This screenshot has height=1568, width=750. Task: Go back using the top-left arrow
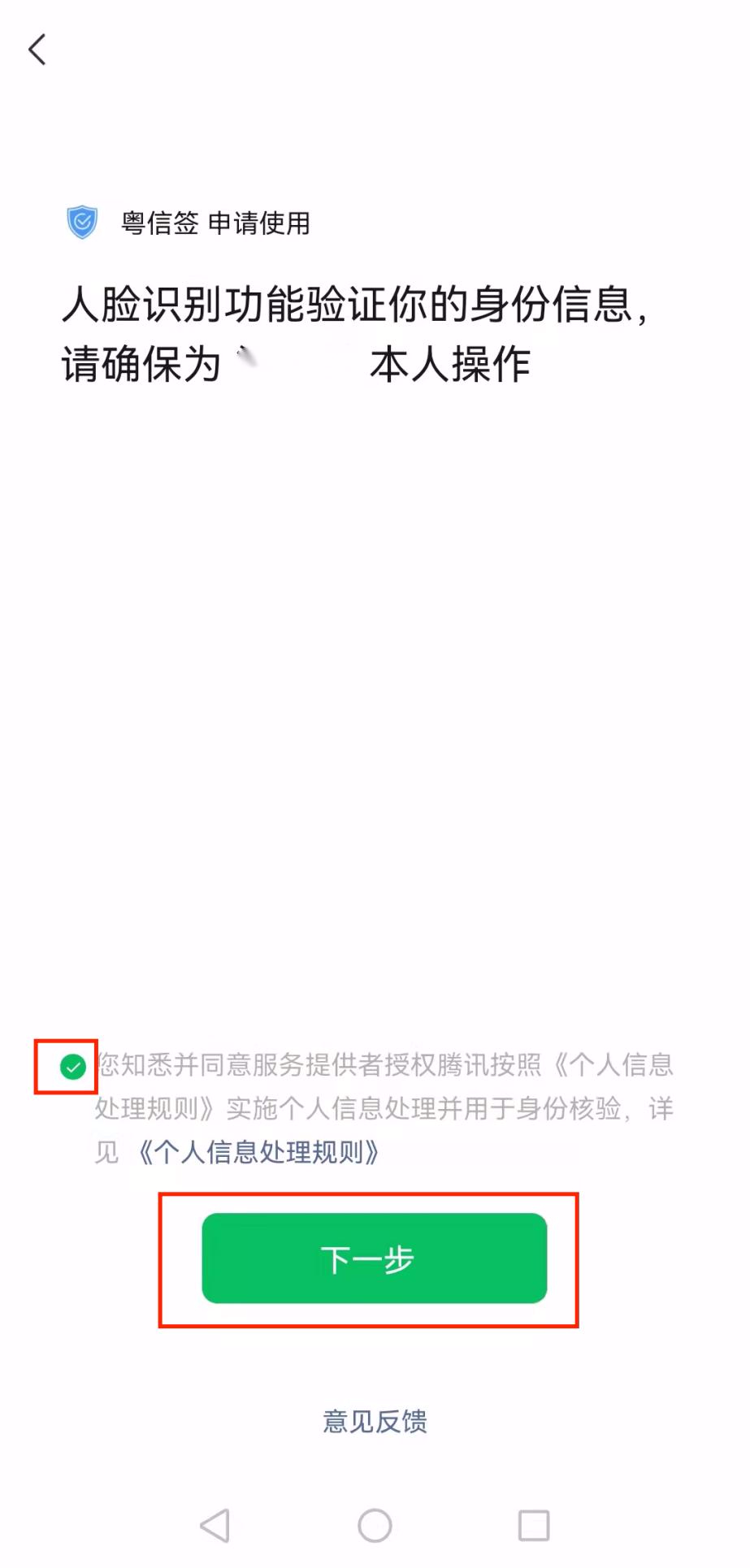pyautogui.click(x=37, y=50)
